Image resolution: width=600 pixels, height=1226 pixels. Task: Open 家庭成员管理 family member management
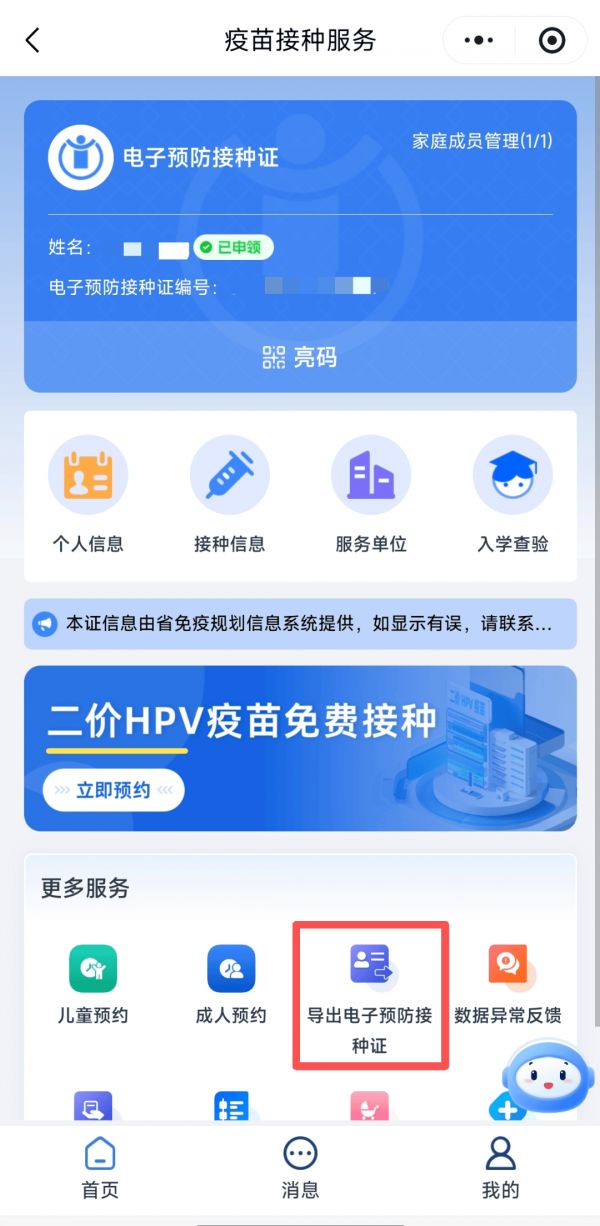(482, 141)
